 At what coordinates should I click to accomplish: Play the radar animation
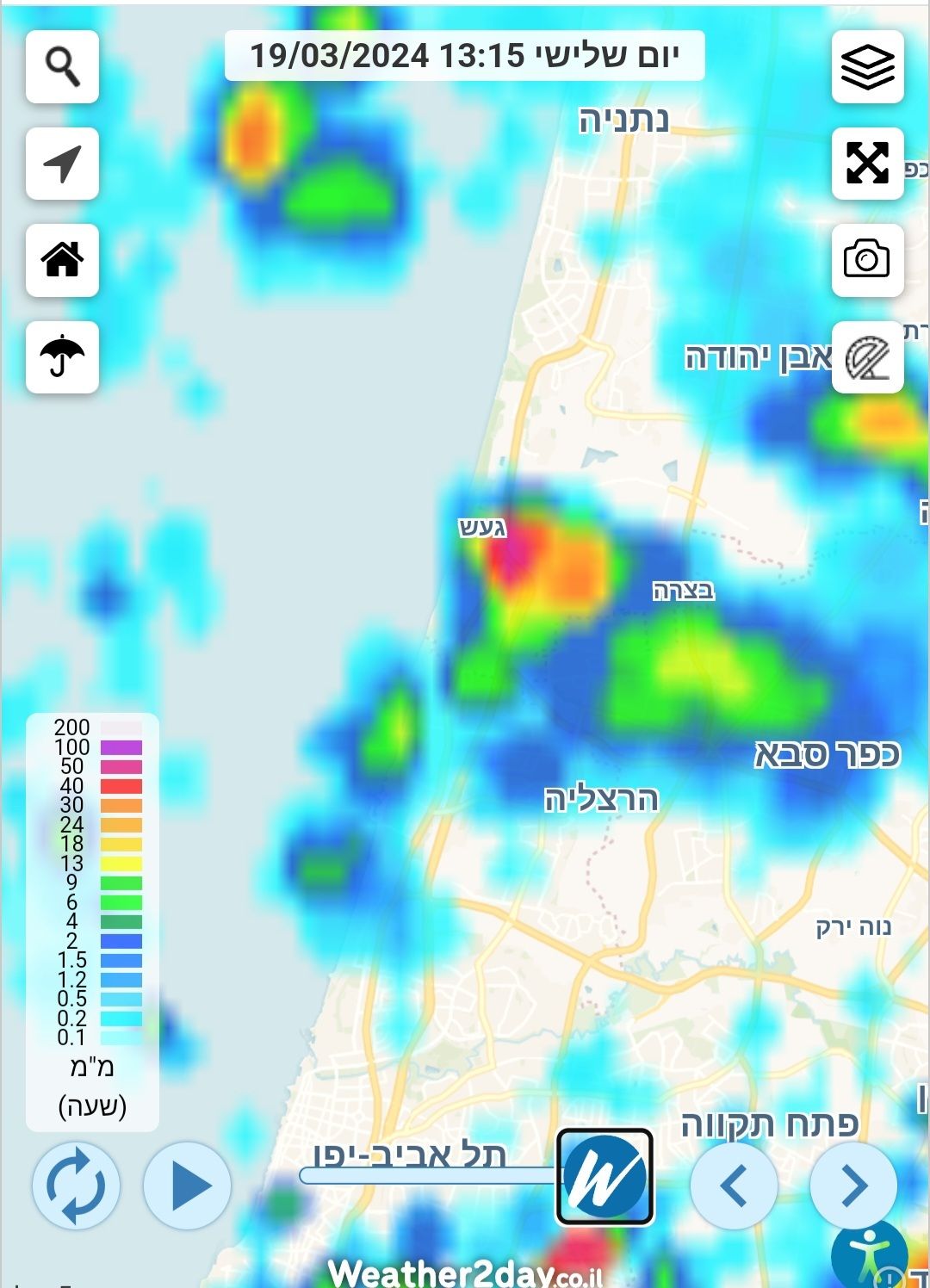(x=188, y=1186)
